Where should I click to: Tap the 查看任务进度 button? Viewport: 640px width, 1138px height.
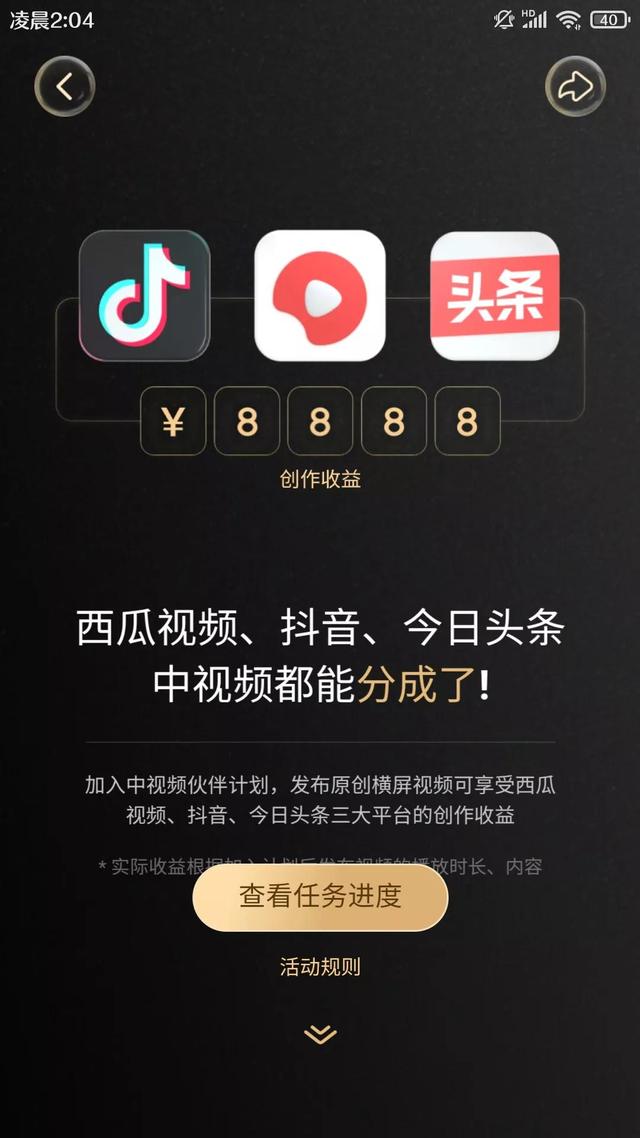pyautogui.click(x=320, y=897)
